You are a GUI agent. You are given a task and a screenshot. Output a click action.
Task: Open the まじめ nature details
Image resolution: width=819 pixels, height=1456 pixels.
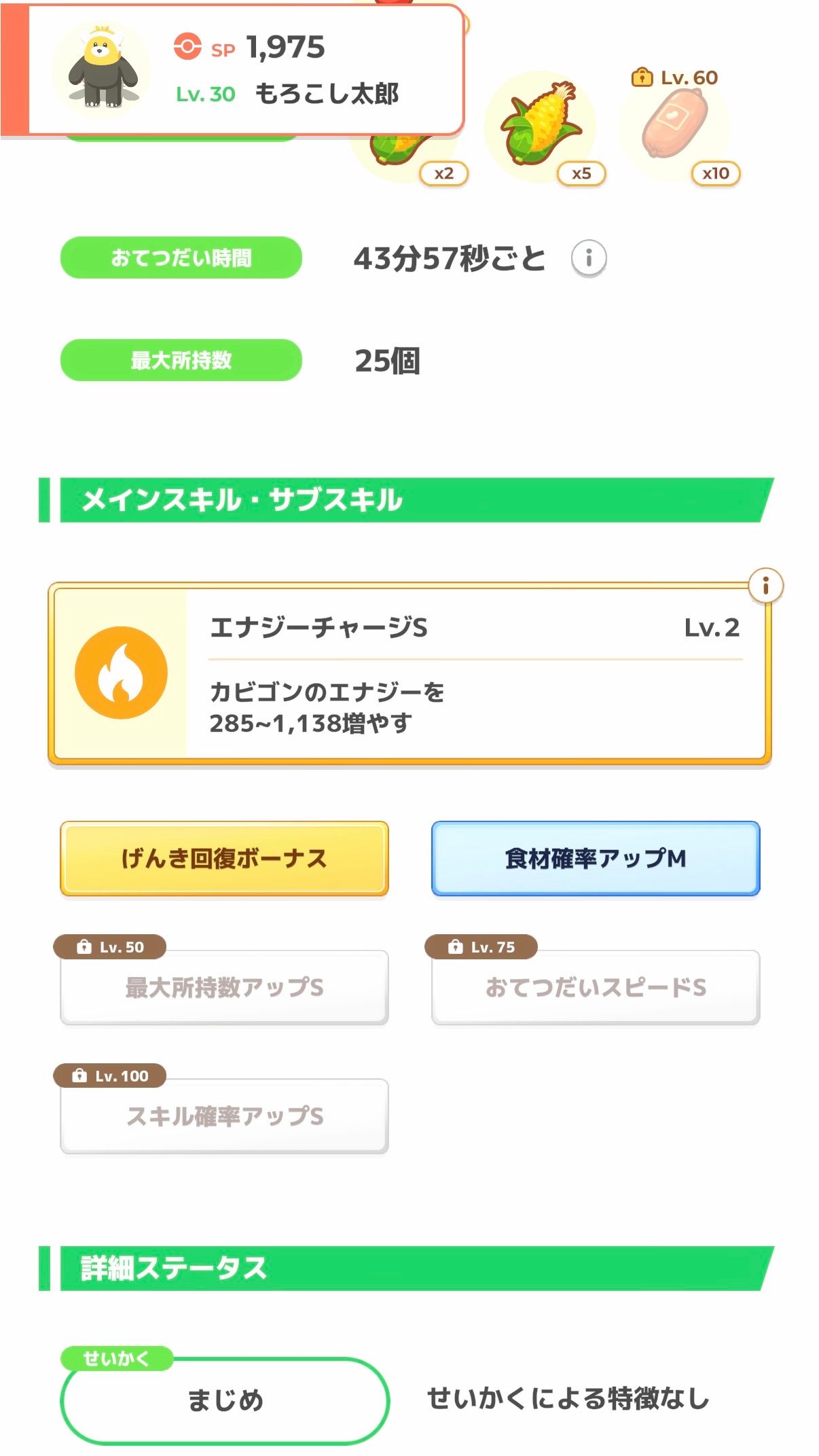(224, 1400)
